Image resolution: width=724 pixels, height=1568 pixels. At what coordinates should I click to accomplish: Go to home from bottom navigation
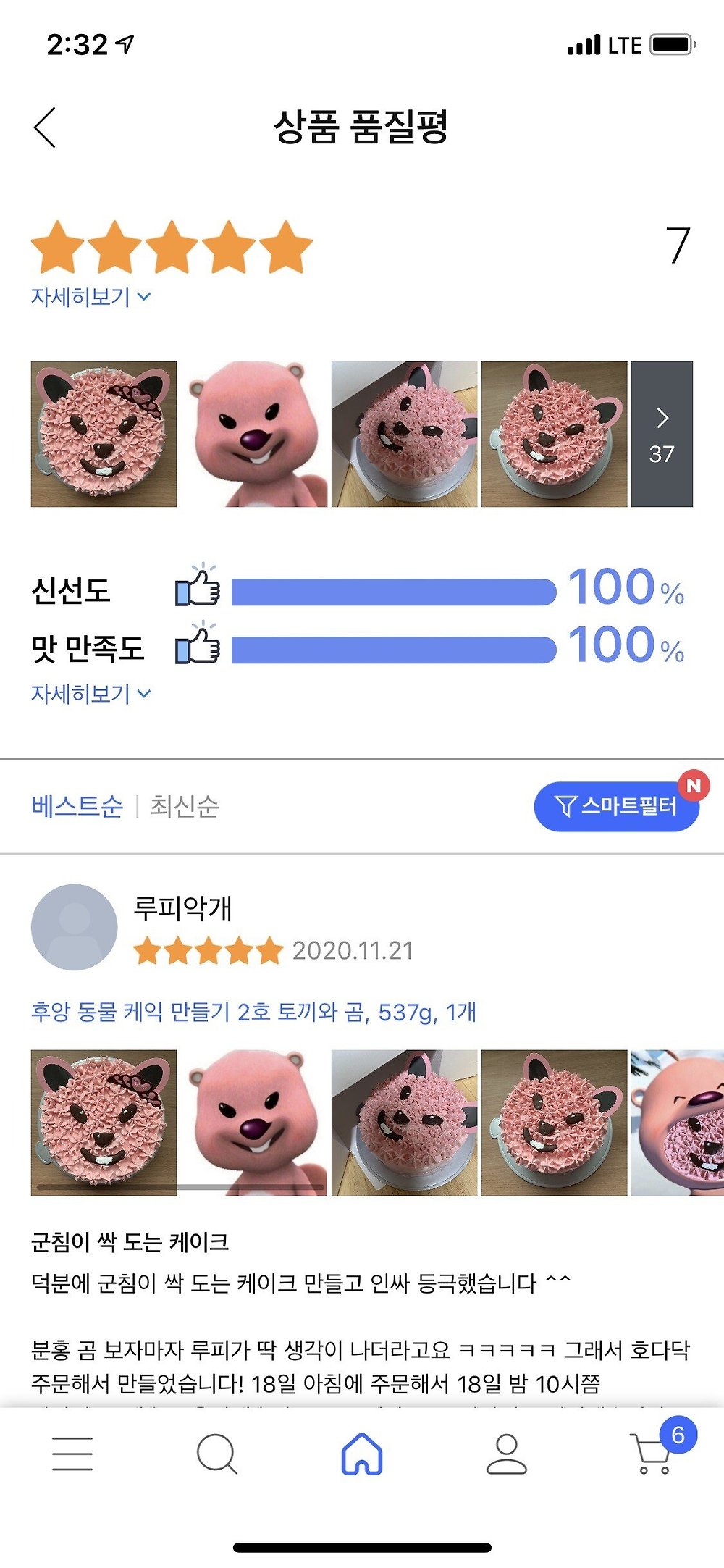(x=361, y=1454)
